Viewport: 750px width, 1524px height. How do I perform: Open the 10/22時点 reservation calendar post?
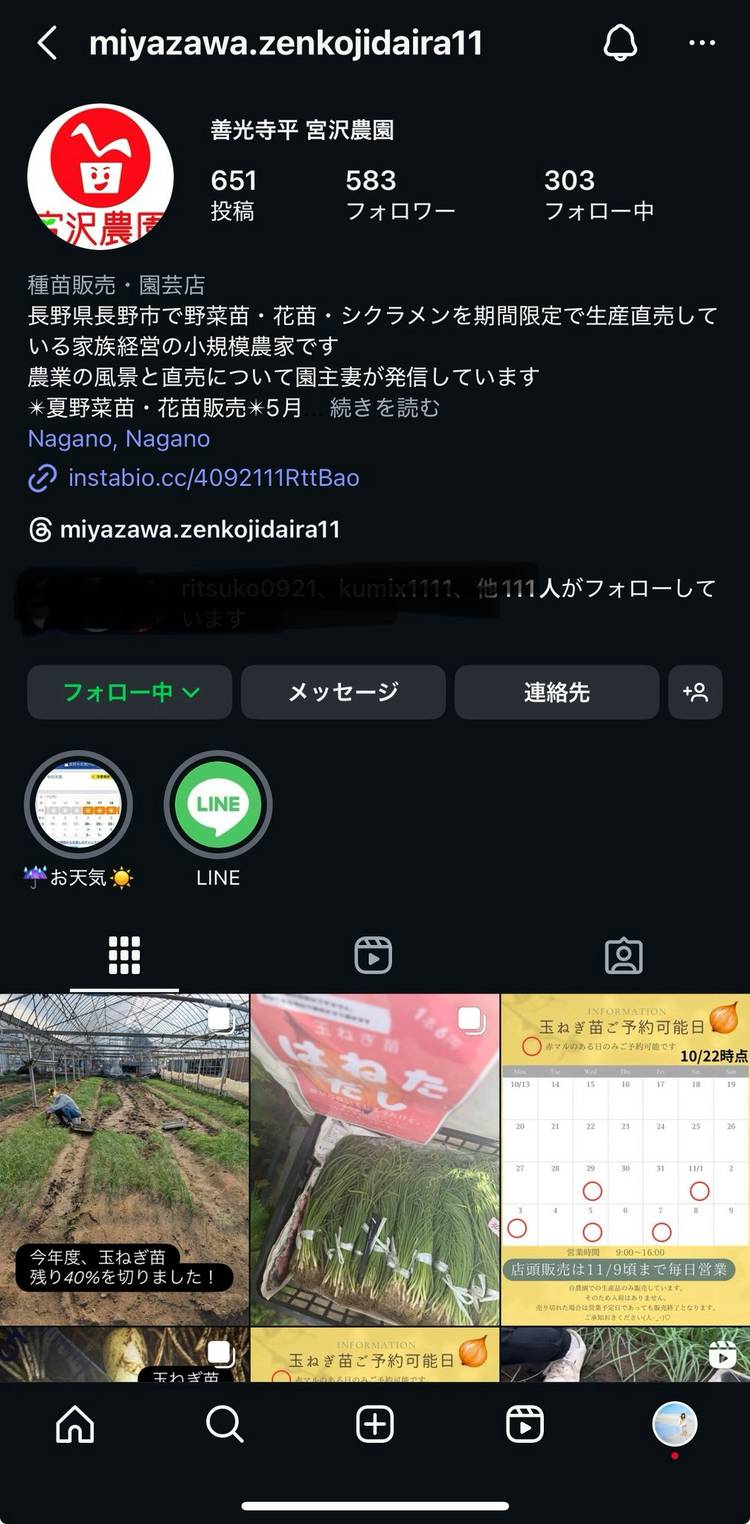tap(625, 1158)
